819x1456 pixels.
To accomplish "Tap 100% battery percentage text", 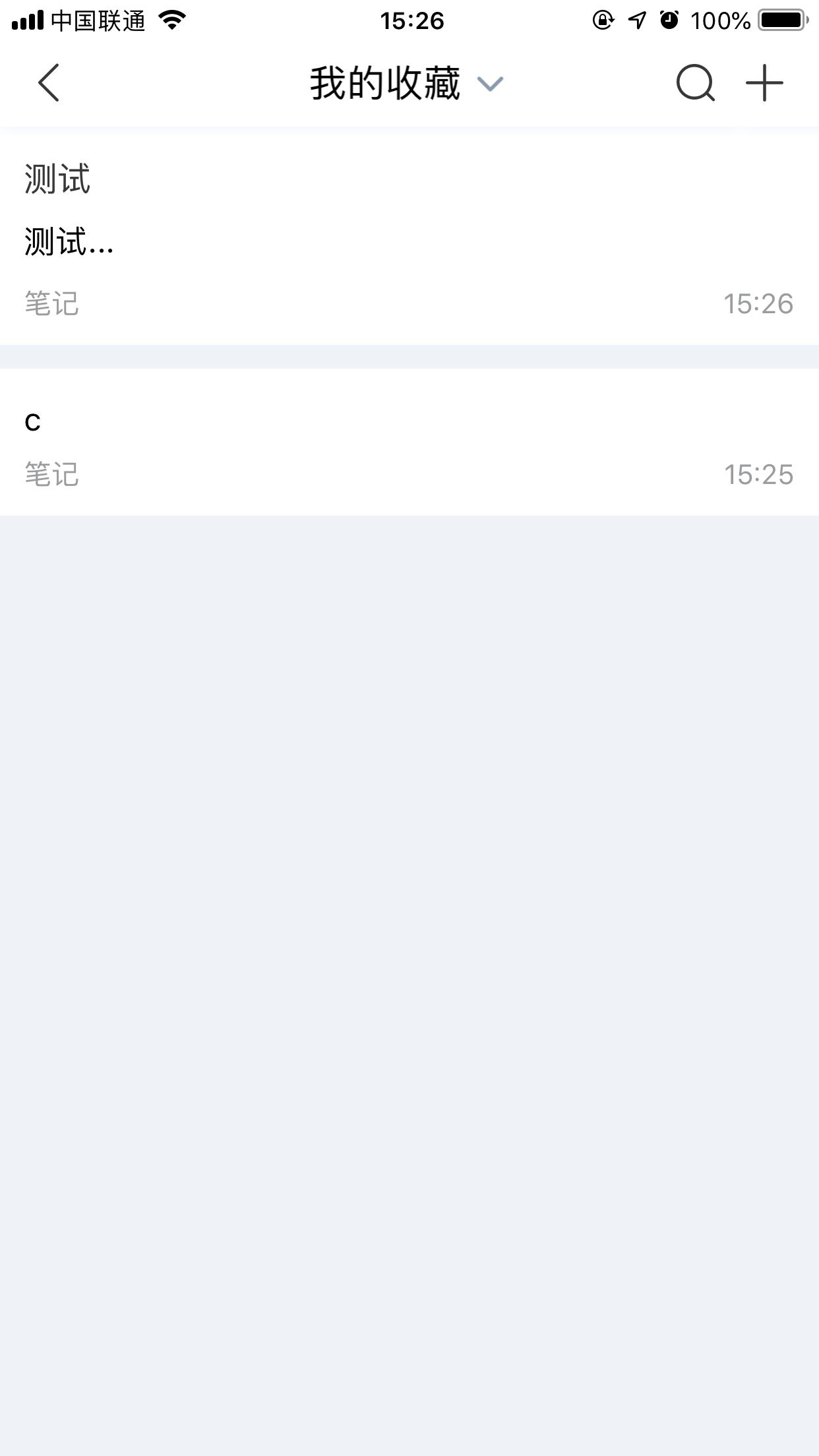I will [721, 20].
